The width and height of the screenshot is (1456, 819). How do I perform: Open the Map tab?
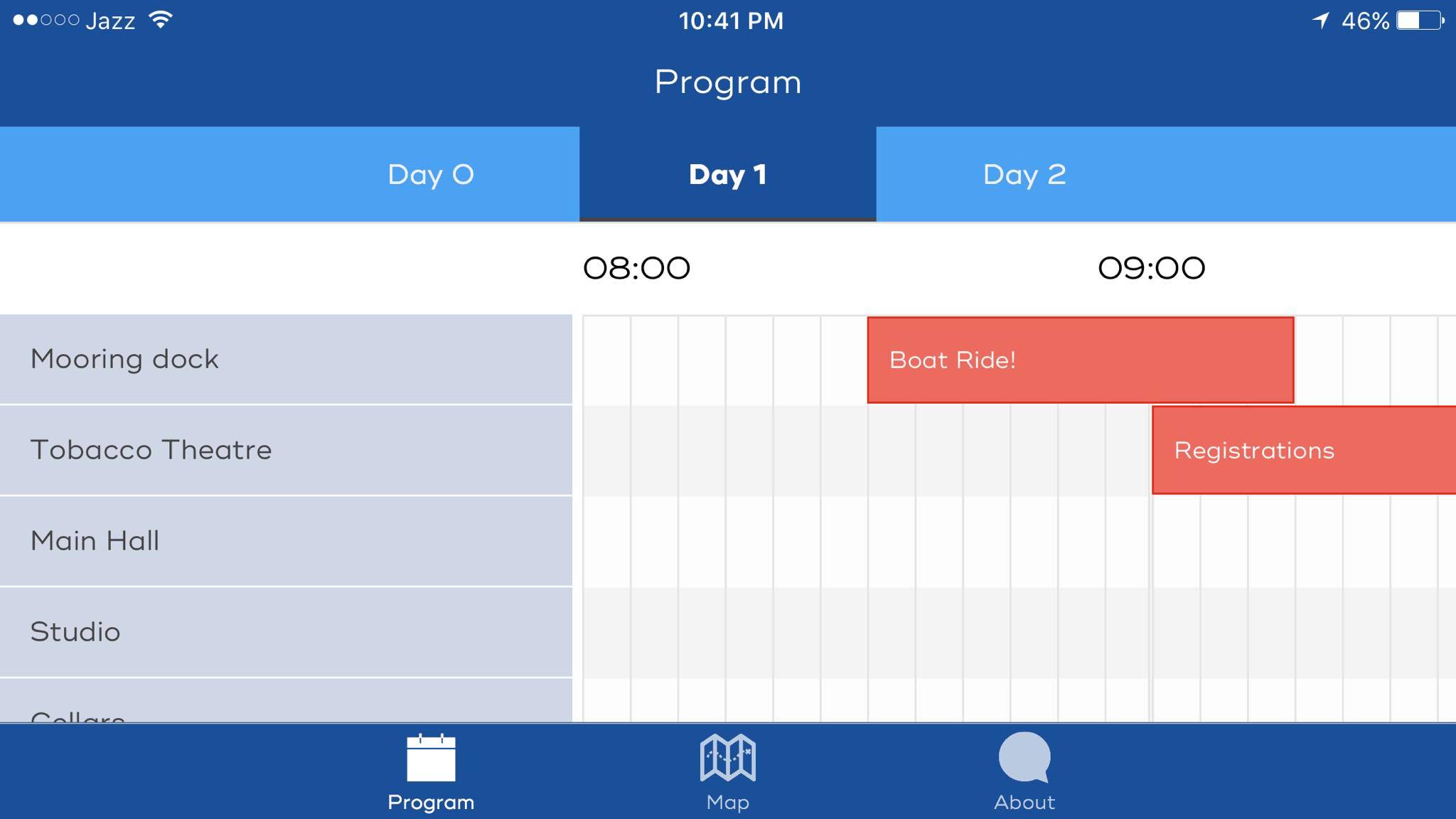click(x=727, y=772)
